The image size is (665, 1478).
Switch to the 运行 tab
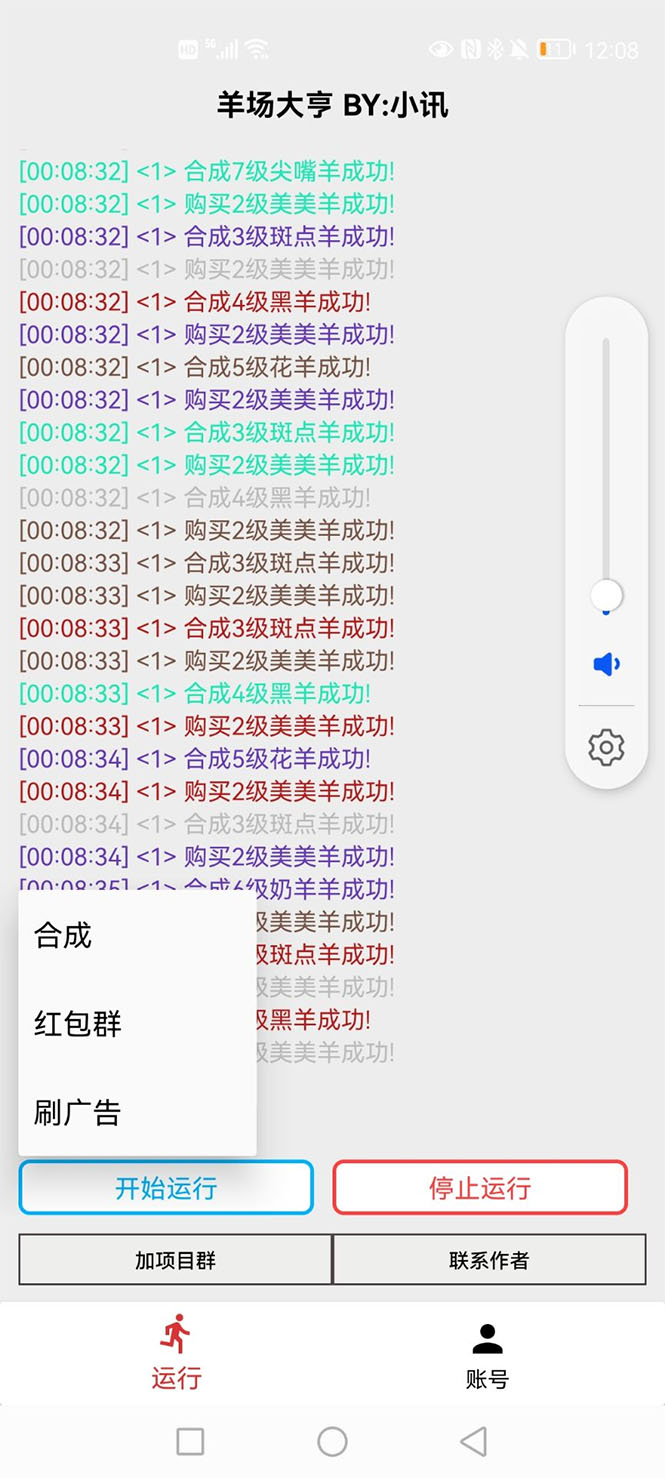[x=176, y=1353]
